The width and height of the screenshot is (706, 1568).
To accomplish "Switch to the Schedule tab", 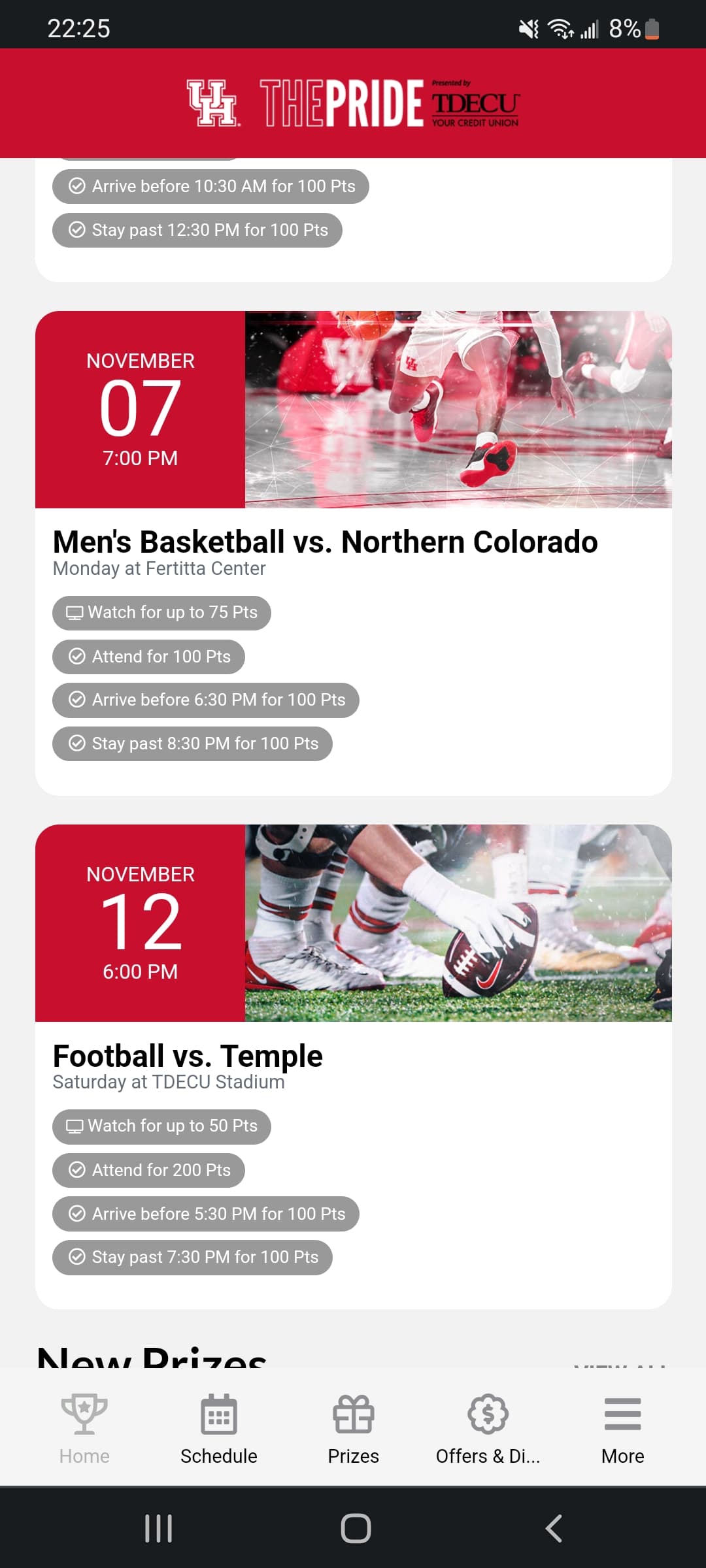I will (x=218, y=1429).
